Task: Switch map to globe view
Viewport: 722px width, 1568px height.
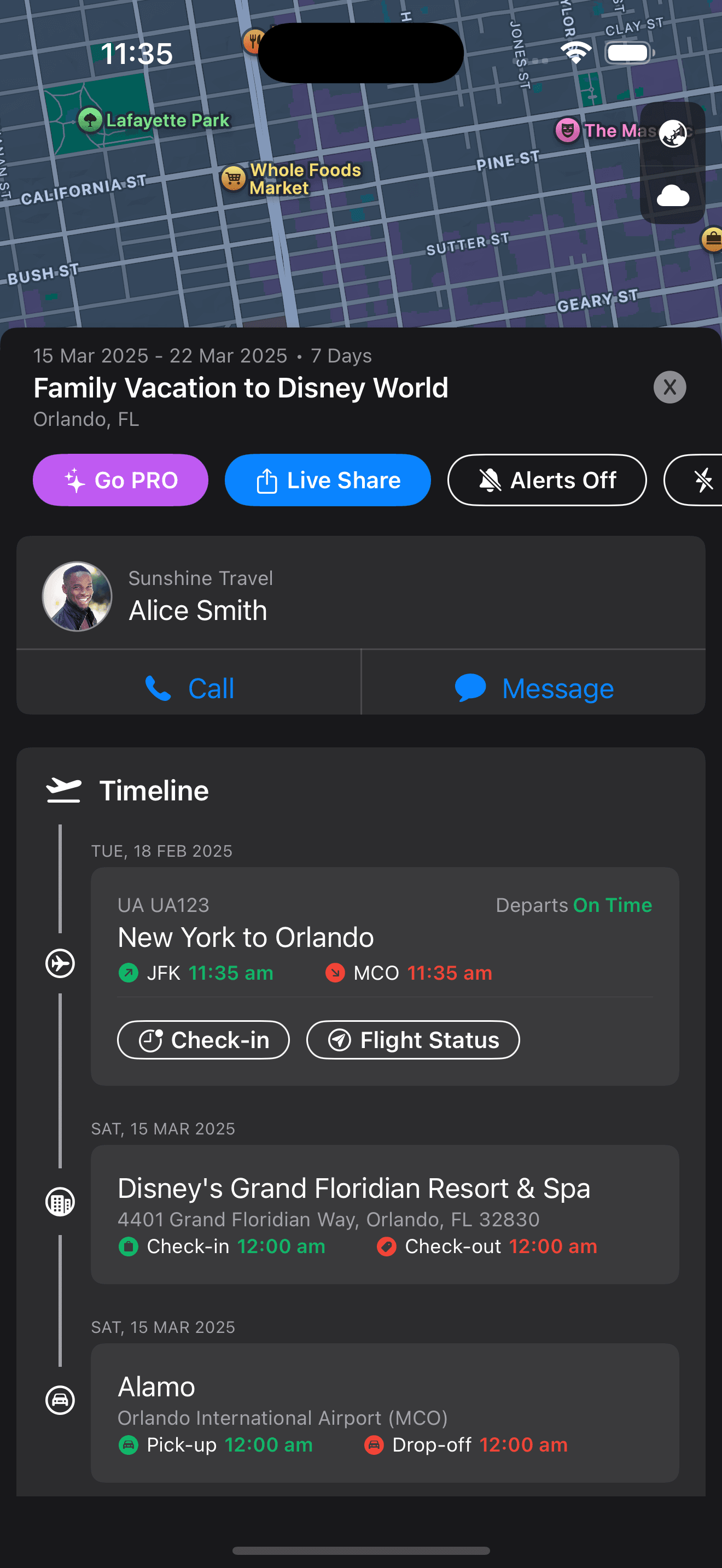Action: point(673,134)
